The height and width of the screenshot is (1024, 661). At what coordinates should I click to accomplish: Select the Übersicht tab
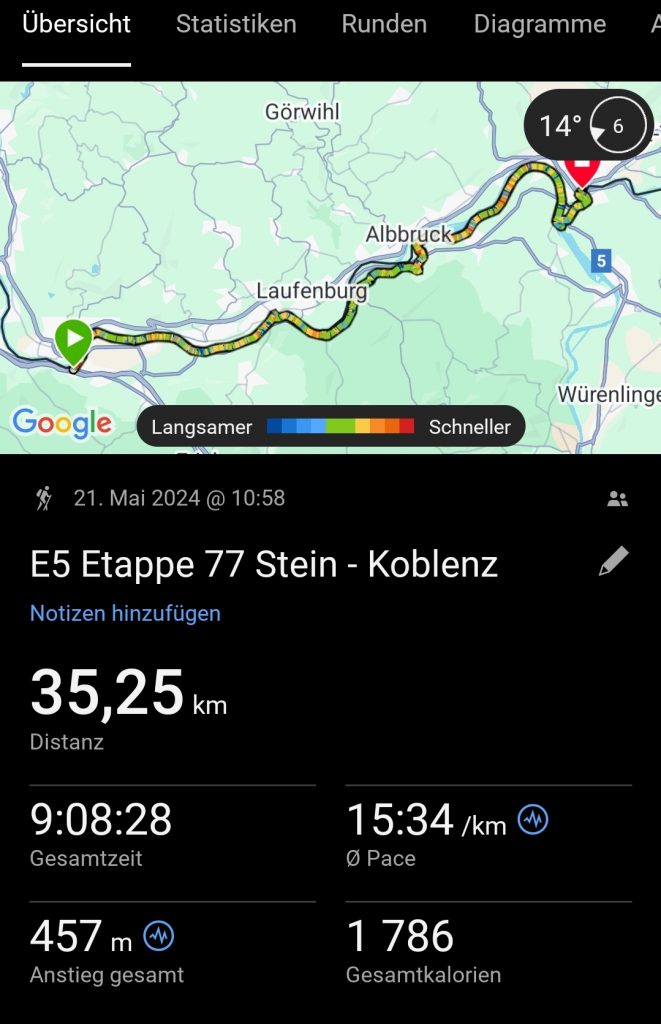[x=77, y=24]
